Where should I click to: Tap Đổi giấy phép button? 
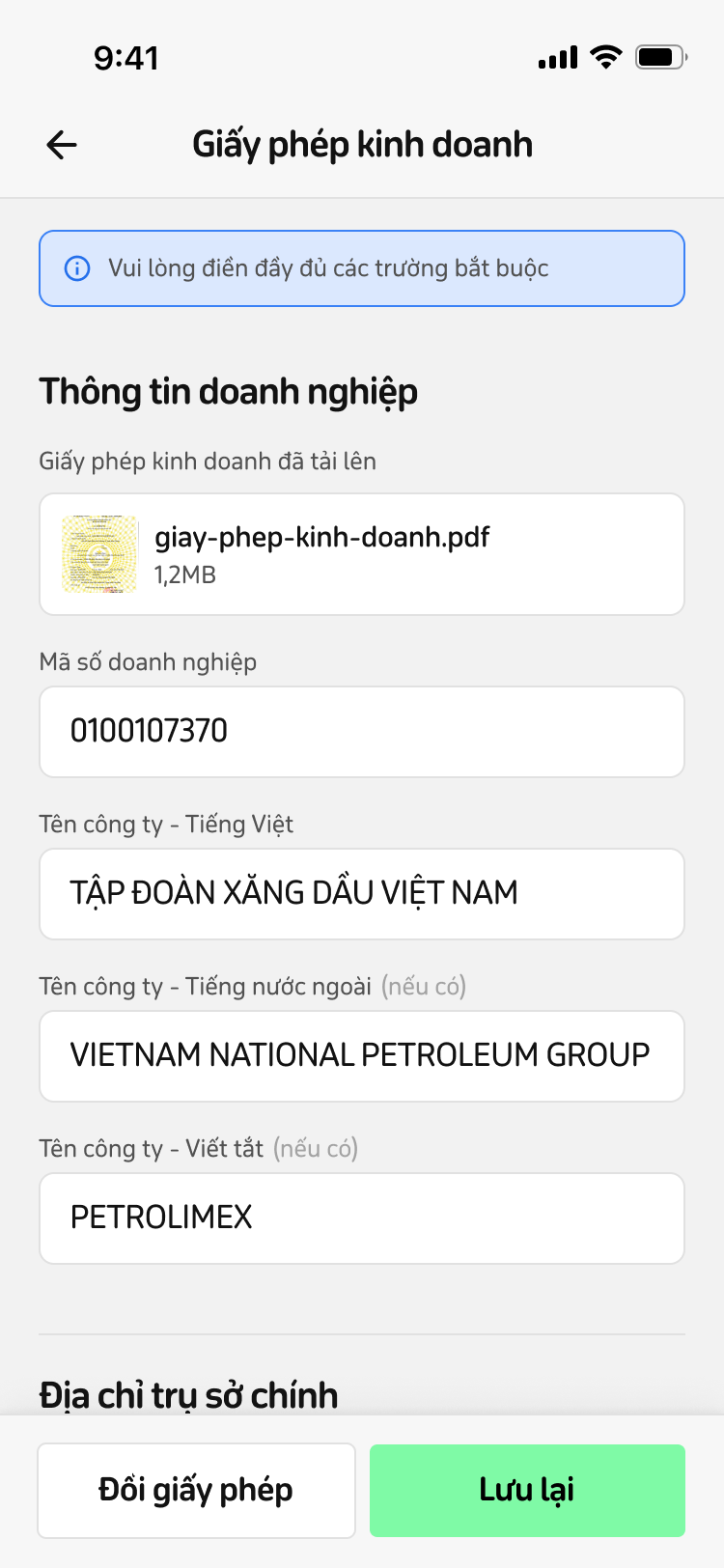196,1490
